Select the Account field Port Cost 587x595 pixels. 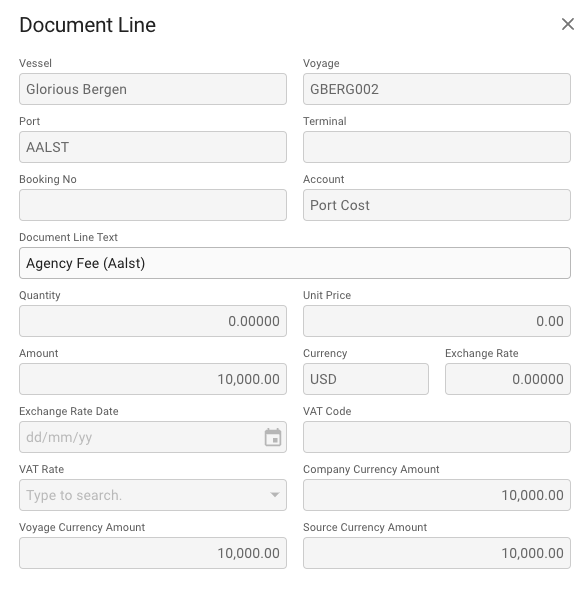437,205
